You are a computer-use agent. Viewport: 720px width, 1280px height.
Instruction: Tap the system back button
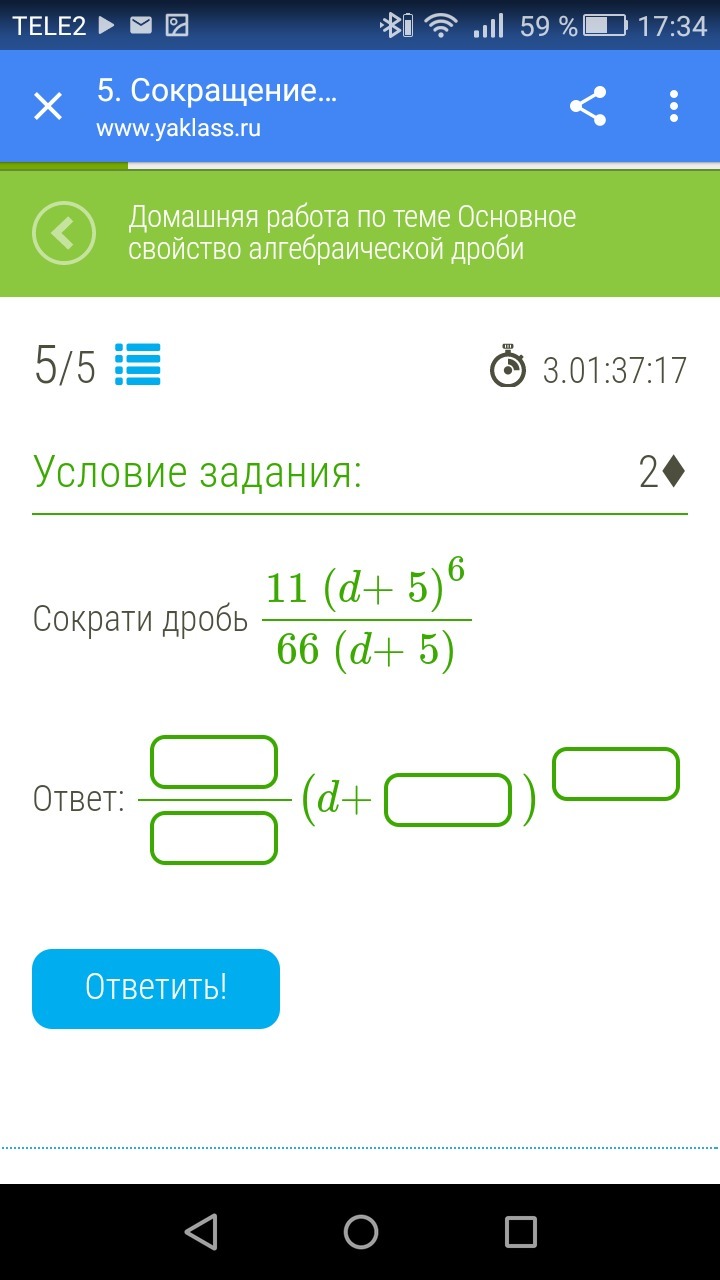pos(202,1232)
